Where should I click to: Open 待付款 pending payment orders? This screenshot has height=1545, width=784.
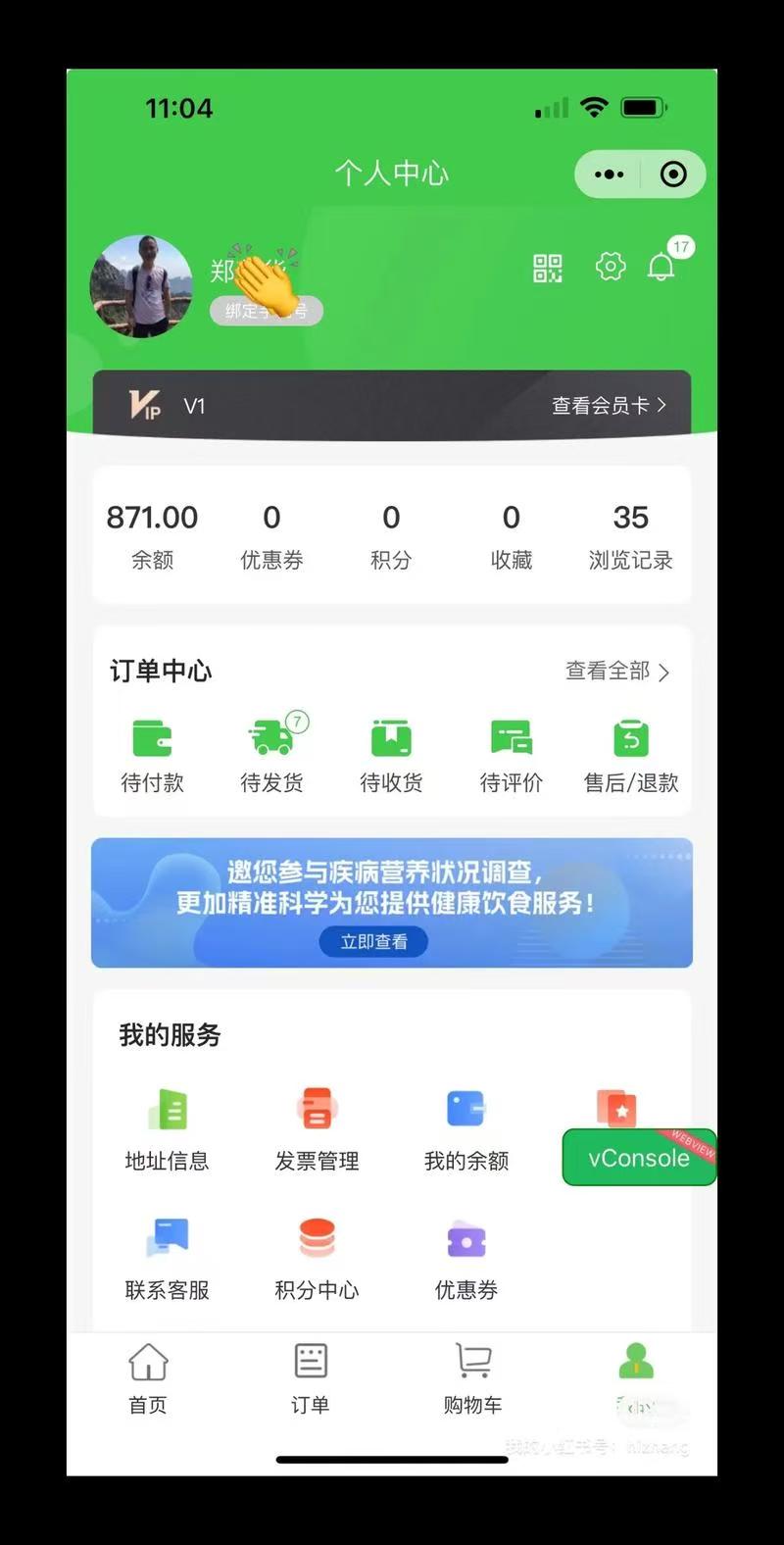coord(152,753)
